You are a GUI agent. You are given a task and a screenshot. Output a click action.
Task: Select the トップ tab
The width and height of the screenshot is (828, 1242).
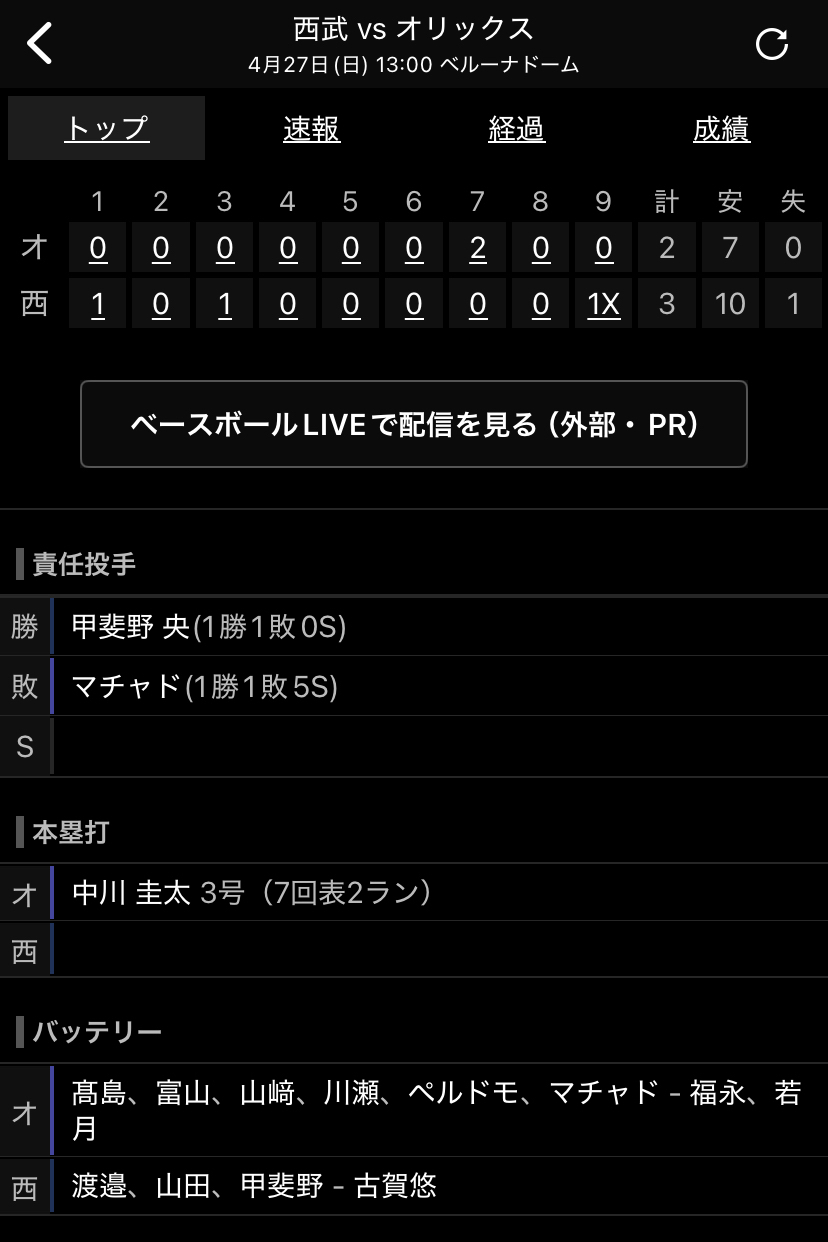pos(106,129)
